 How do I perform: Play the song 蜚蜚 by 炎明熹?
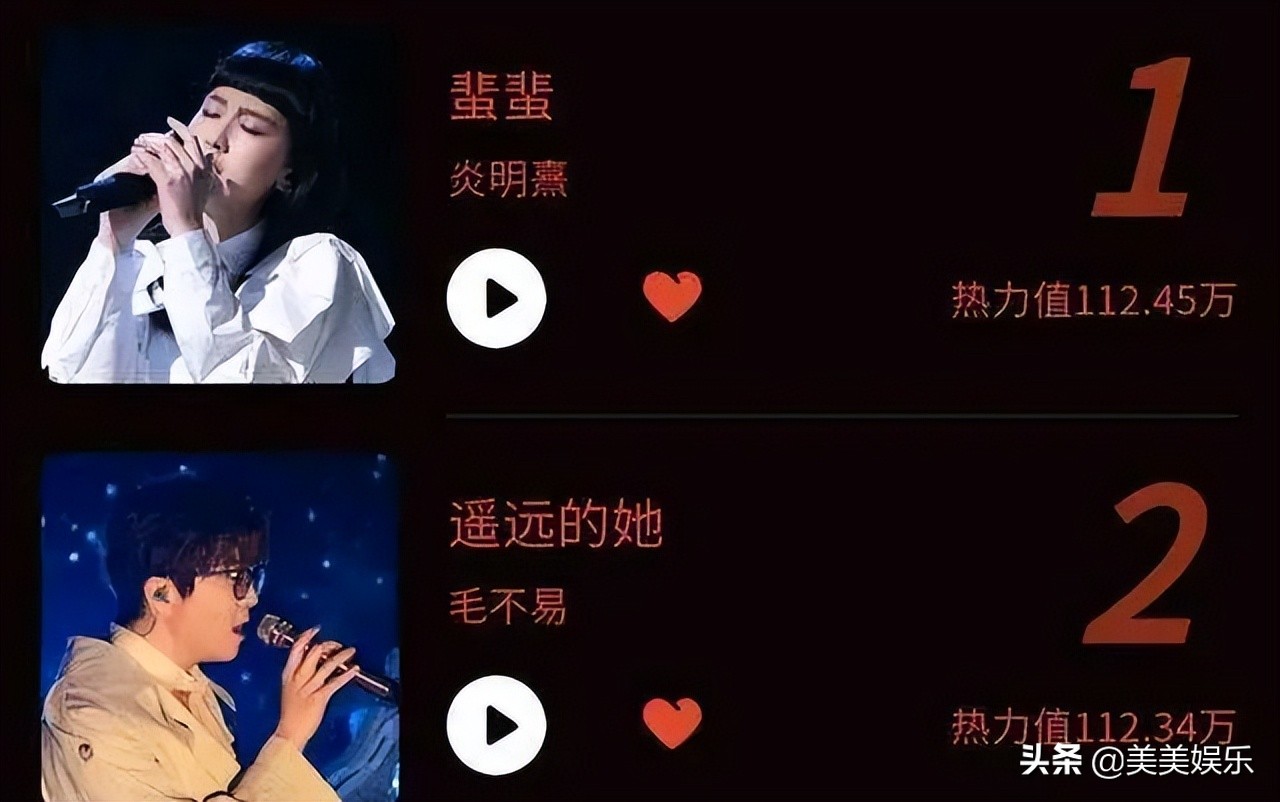pyautogui.click(x=496, y=298)
